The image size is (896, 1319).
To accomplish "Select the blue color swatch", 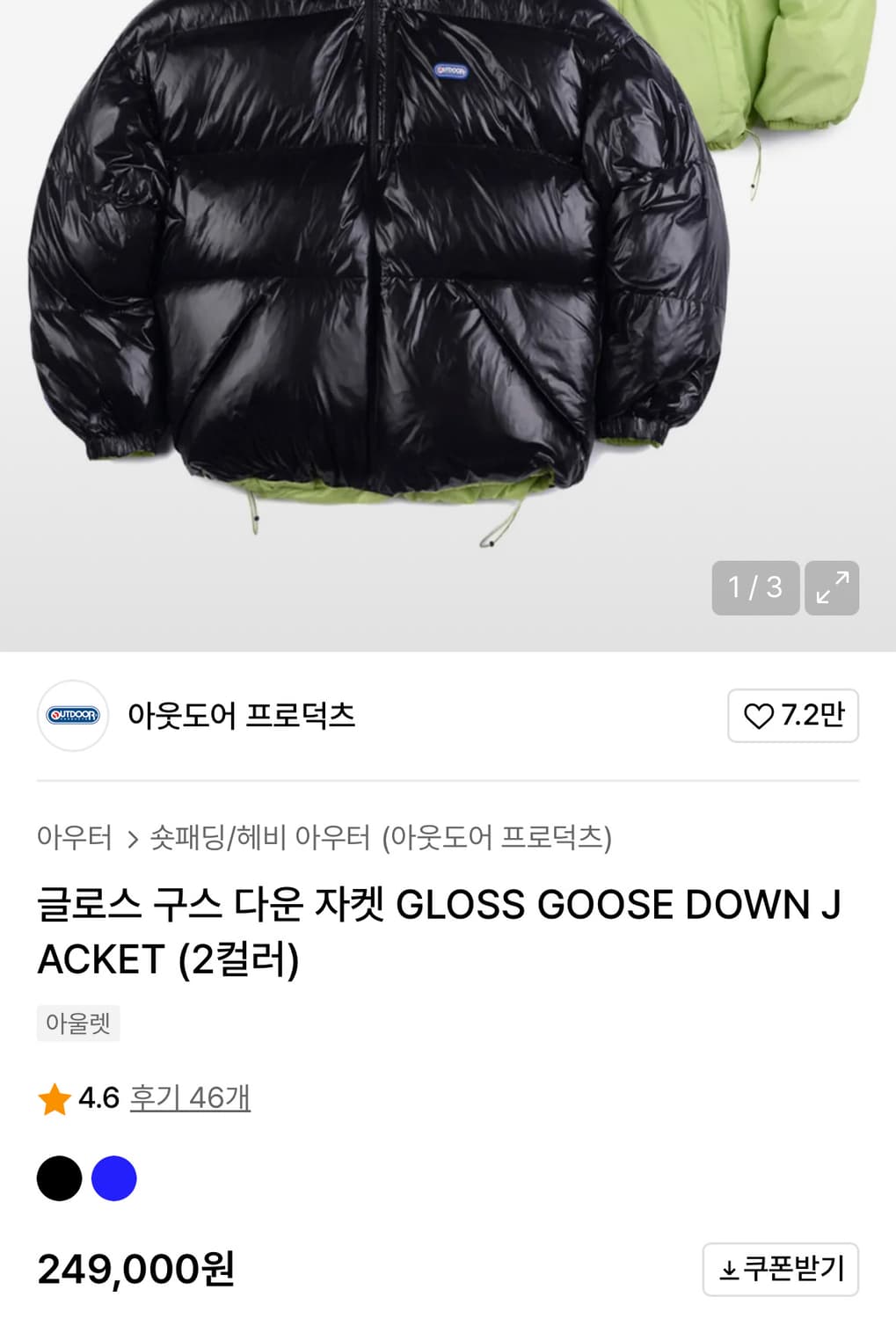I will pos(114,1177).
